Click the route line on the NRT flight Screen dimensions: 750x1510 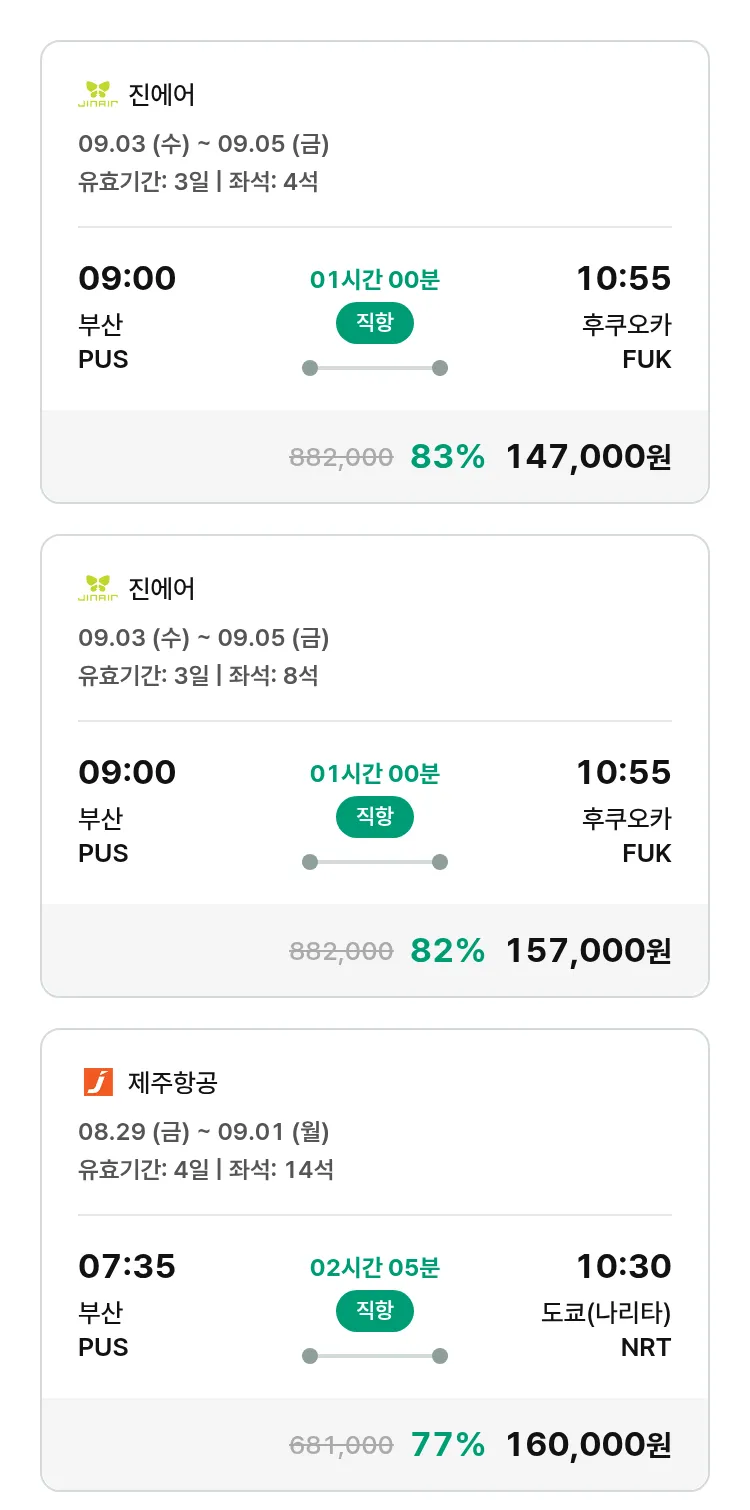(x=375, y=1356)
